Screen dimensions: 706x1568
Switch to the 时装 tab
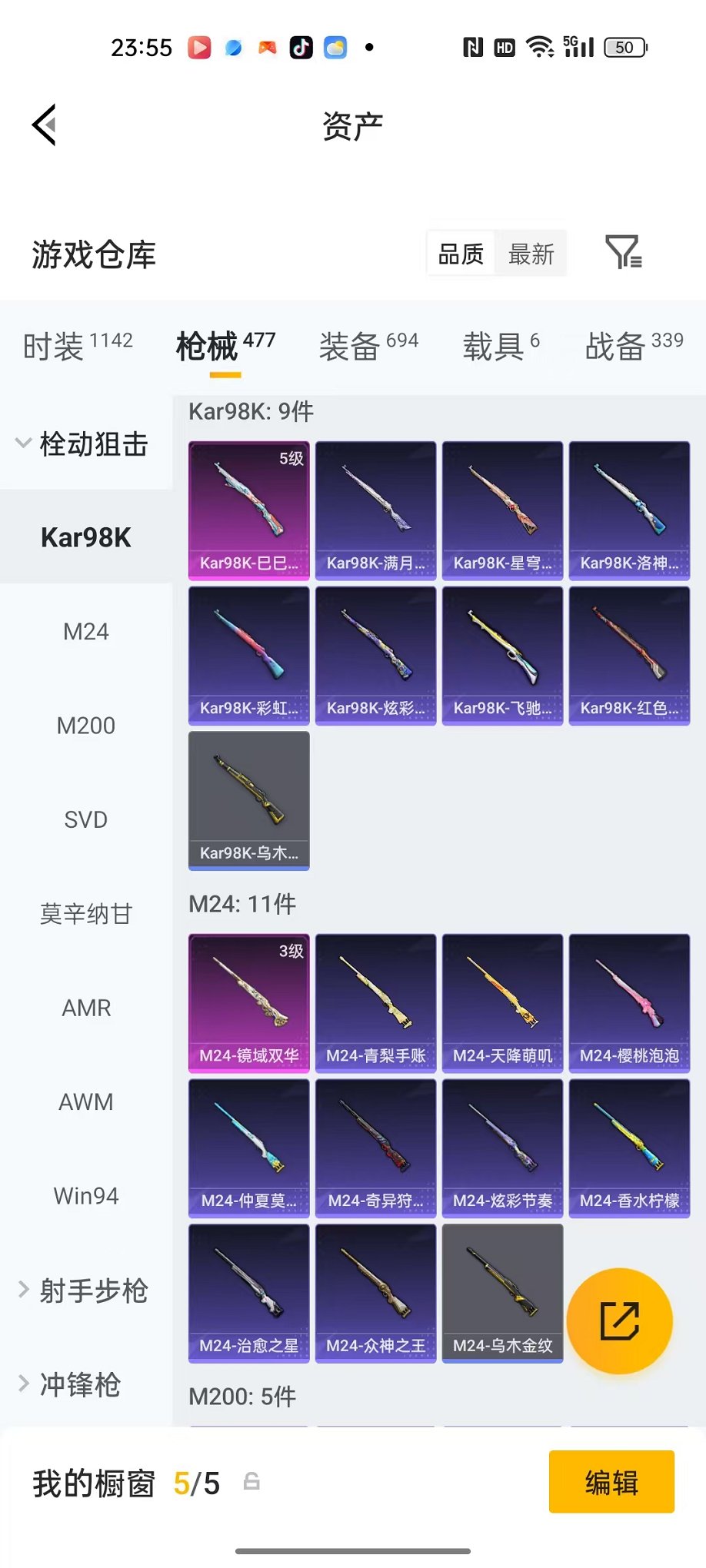tap(78, 346)
